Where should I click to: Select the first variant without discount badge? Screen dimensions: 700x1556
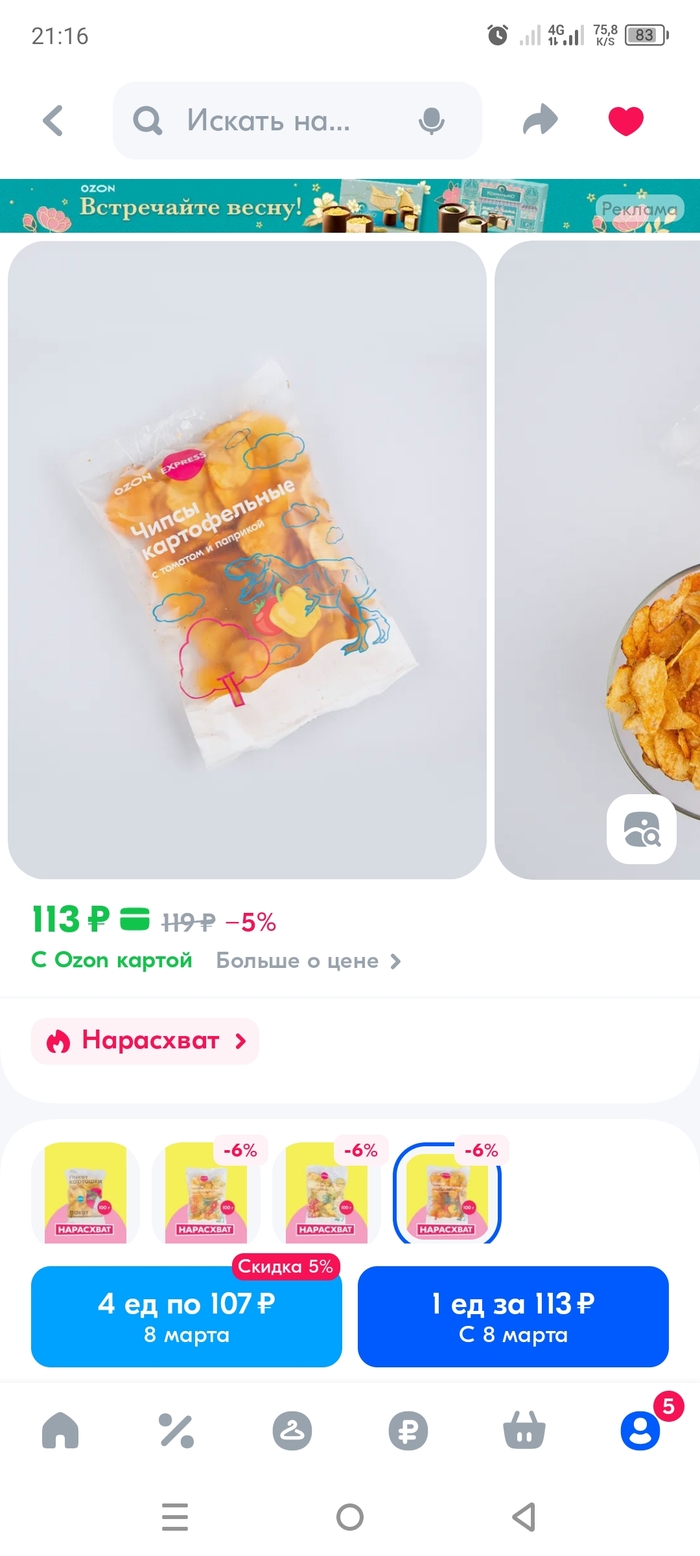tap(85, 1193)
